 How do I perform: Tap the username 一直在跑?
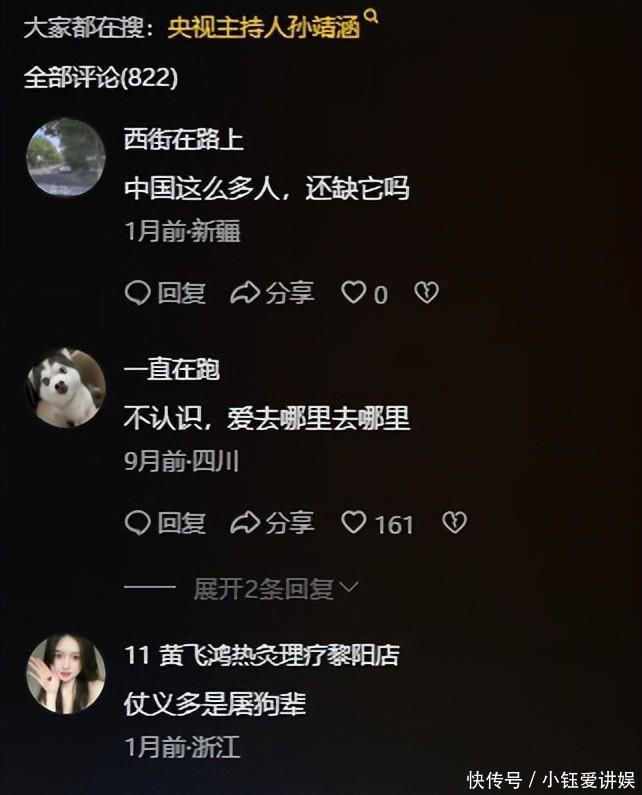pos(171,369)
